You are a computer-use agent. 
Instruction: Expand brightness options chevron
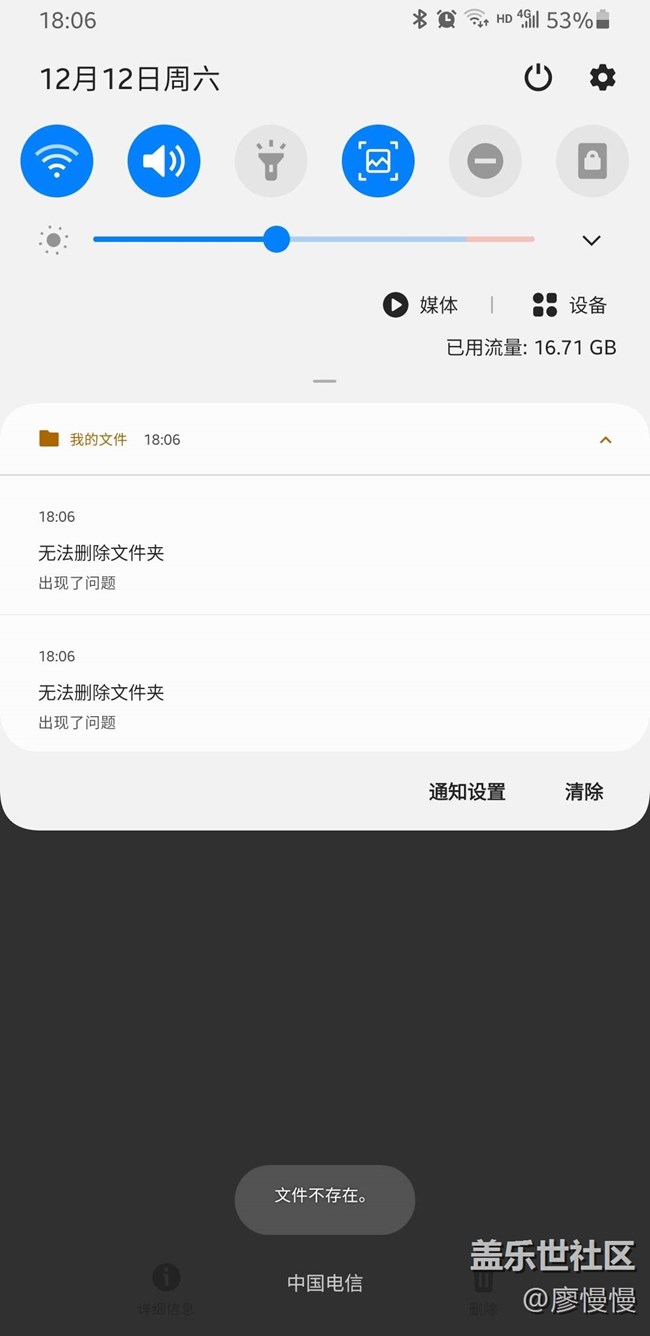pyautogui.click(x=591, y=240)
